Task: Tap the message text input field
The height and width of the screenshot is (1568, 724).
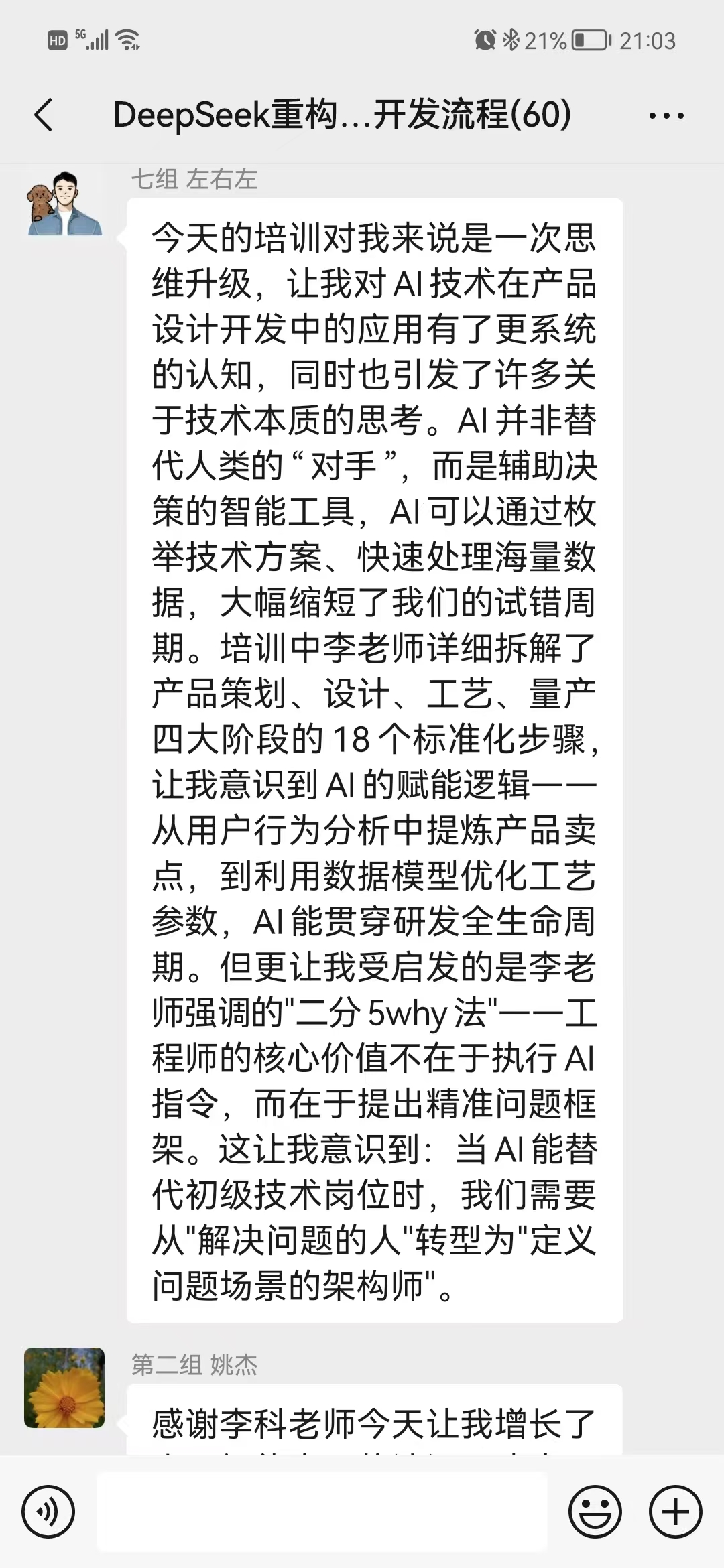Action: pos(322,1512)
